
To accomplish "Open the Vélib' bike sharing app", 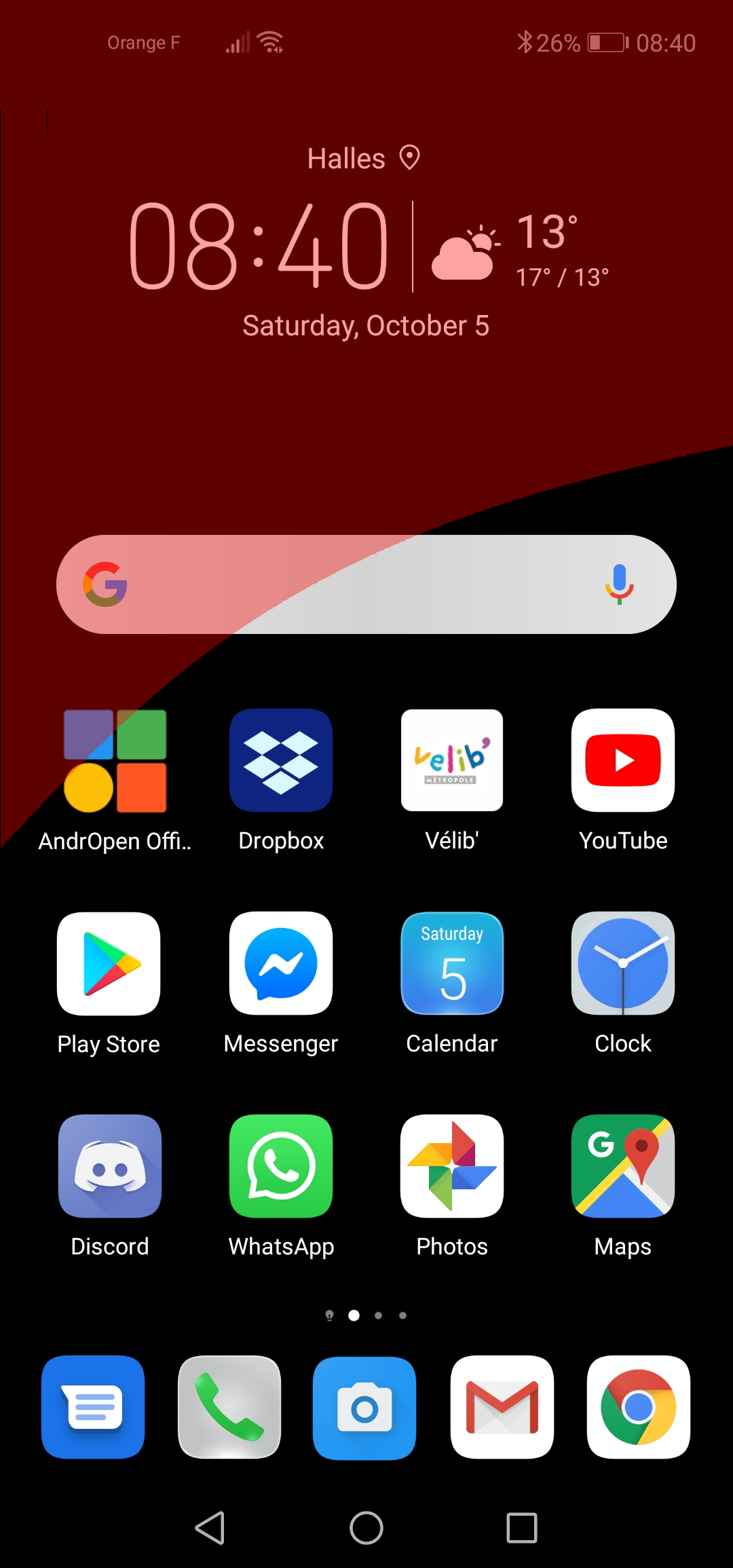I will click(451, 760).
